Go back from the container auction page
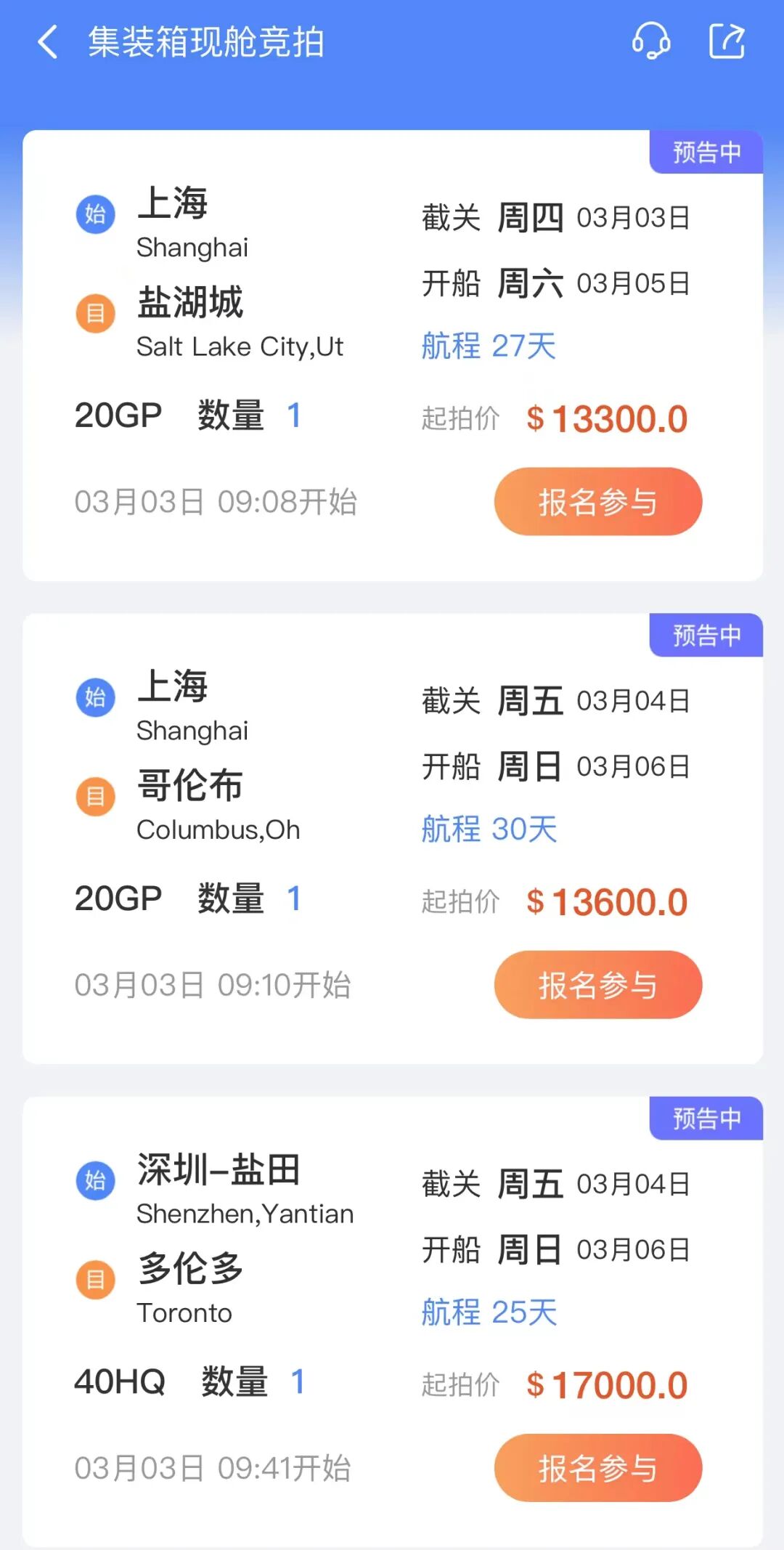 48,42
